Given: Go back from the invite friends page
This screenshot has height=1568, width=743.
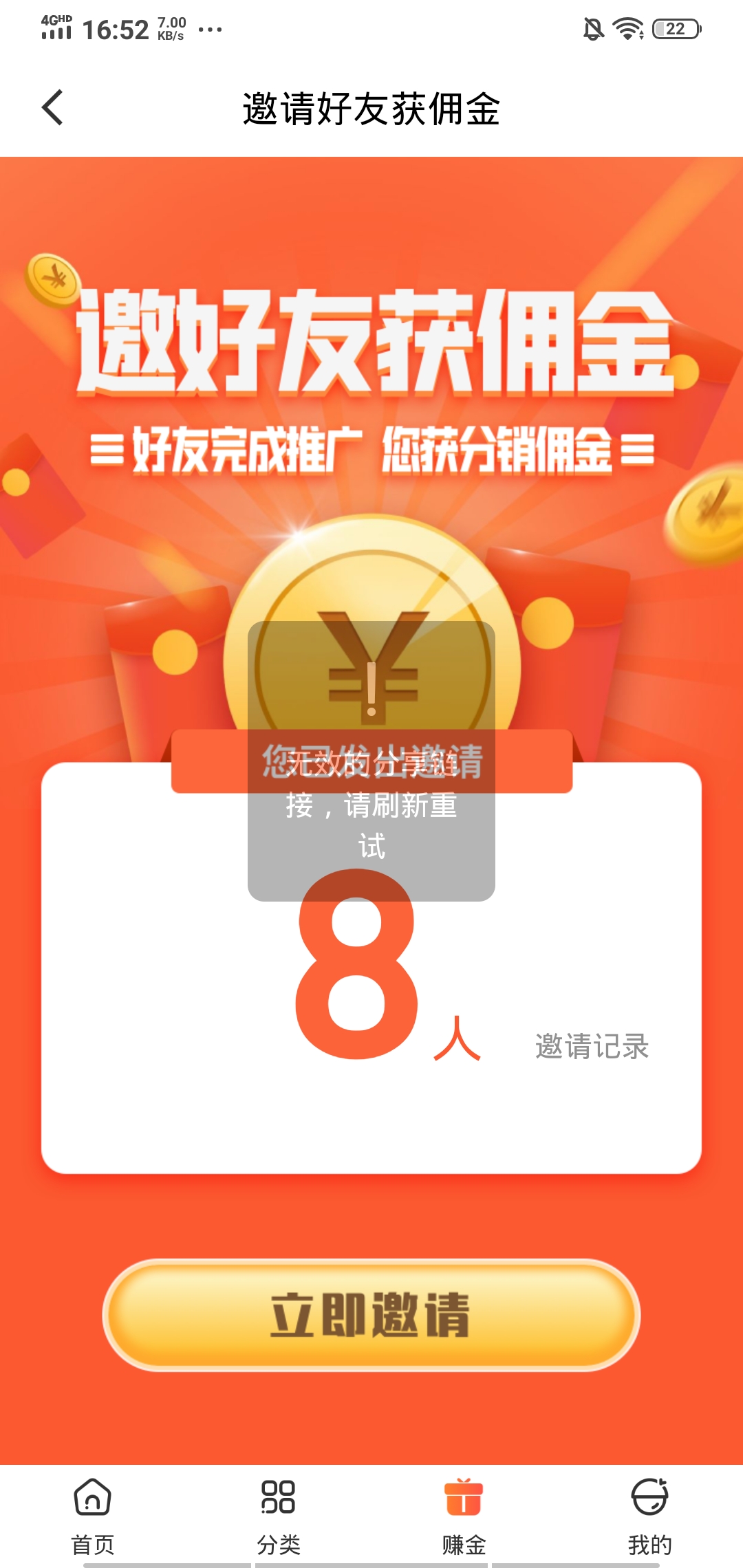Looking at the screenshot, I should point(52,108).
